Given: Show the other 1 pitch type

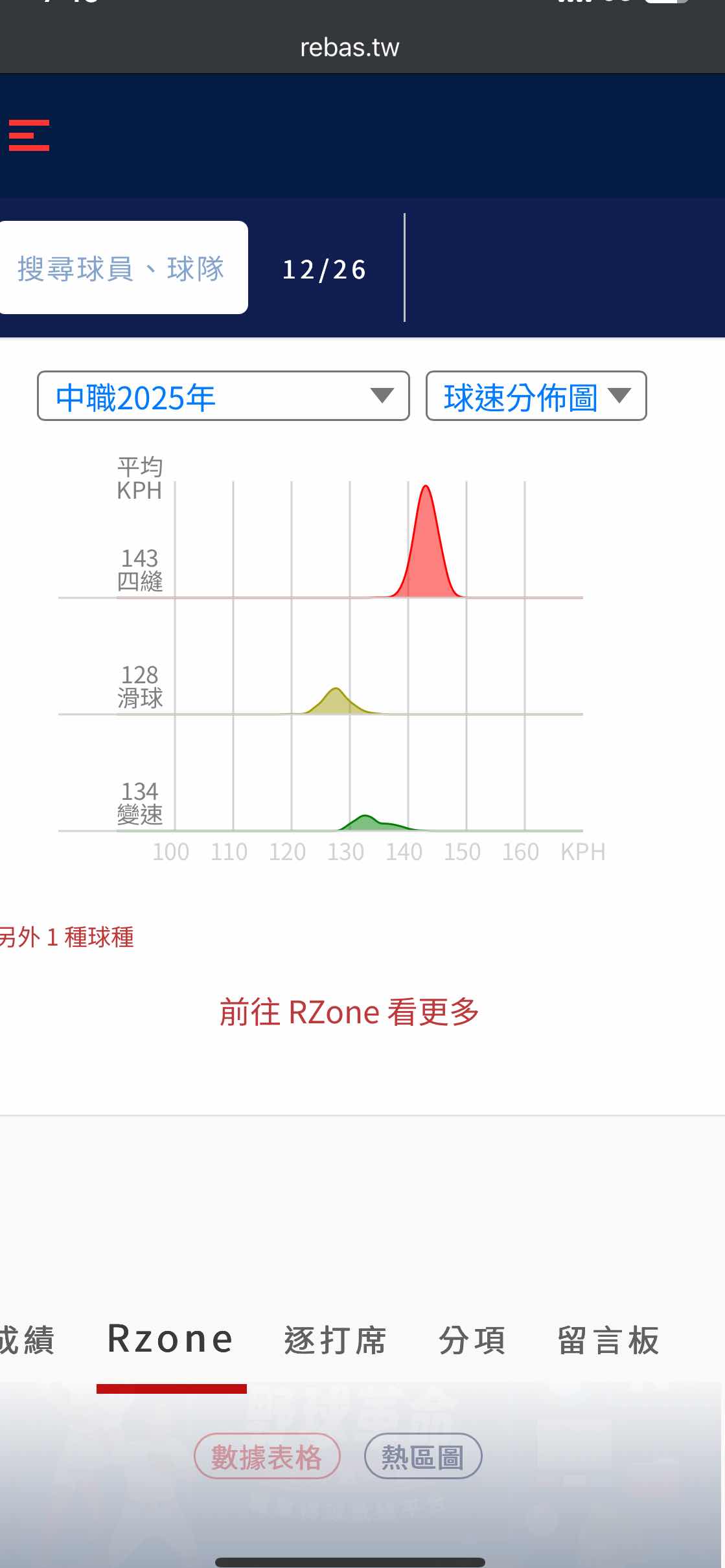Looking at the screenshot, I should [67, 937].
